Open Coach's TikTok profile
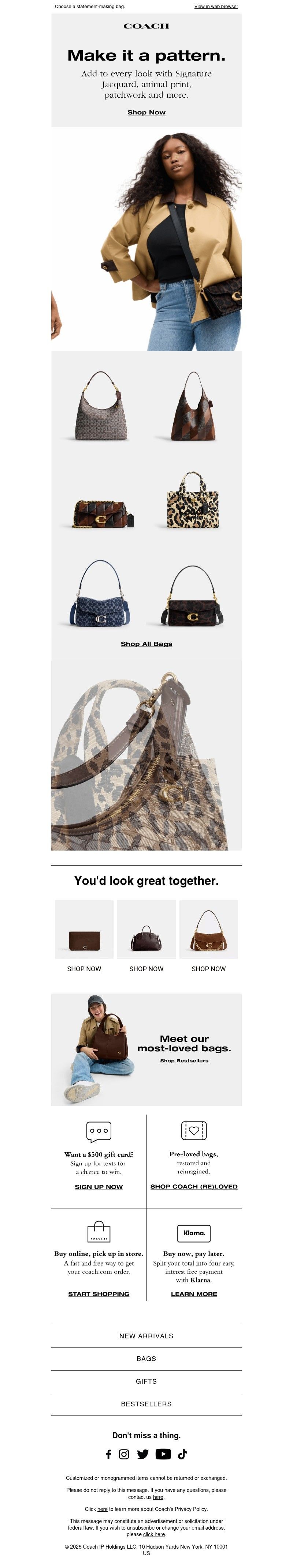This screenshot has height=1568, width=293. click(182, 1454)
